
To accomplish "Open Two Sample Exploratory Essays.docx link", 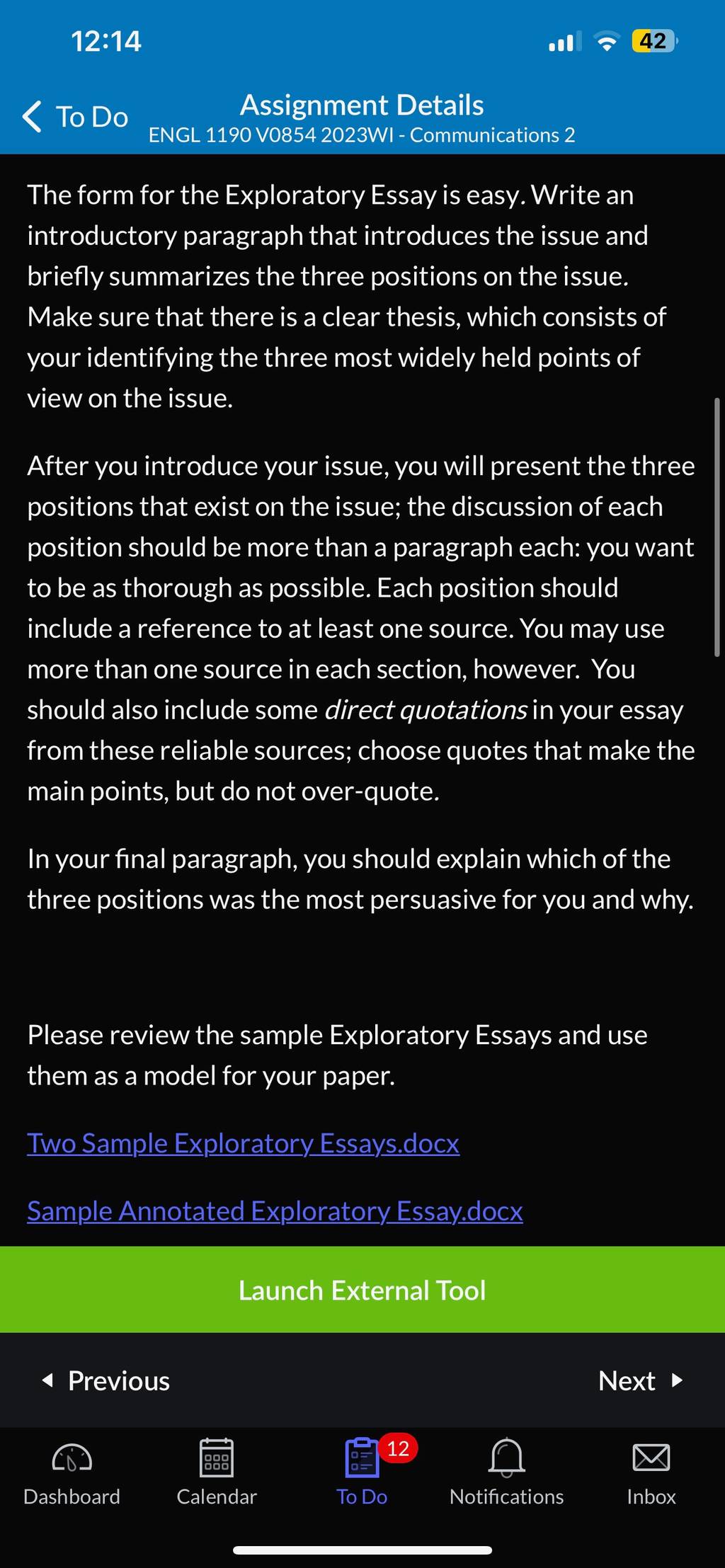I will coord(243,1143).
